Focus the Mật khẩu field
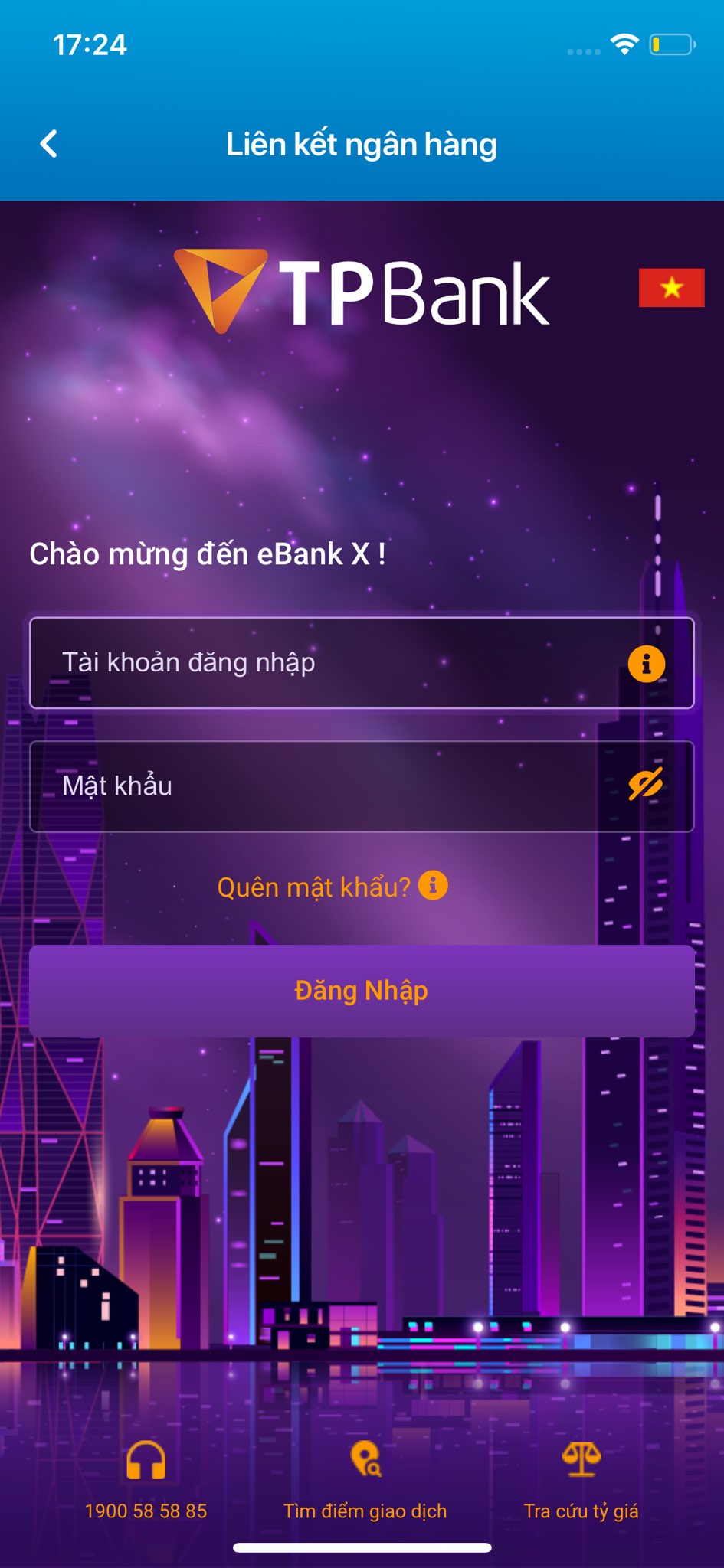724x1568 pixels. 322,786
